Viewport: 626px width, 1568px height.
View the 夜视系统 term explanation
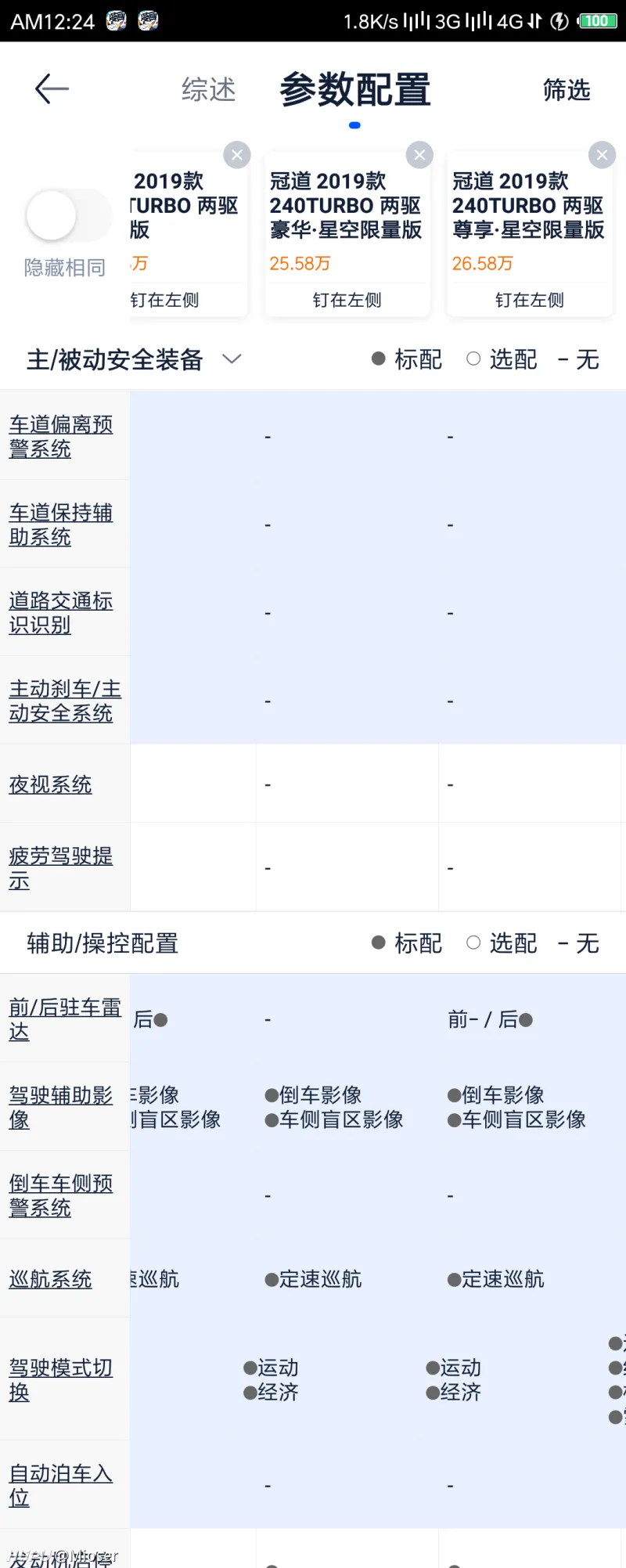(x=50, y=784)
